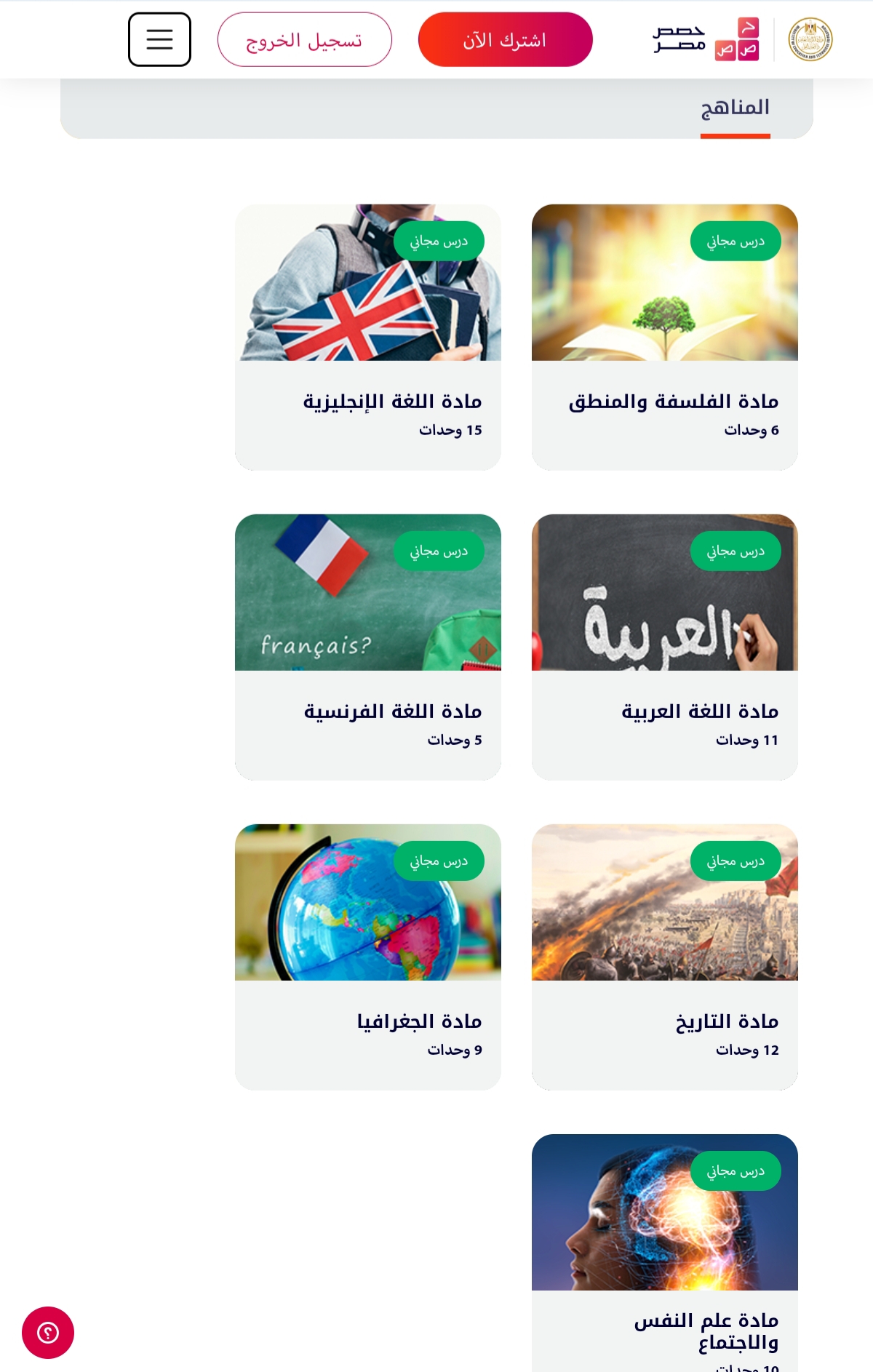
Task: Open the مادة علم النفس والاجتماع card
Action: click(664, 1251)
